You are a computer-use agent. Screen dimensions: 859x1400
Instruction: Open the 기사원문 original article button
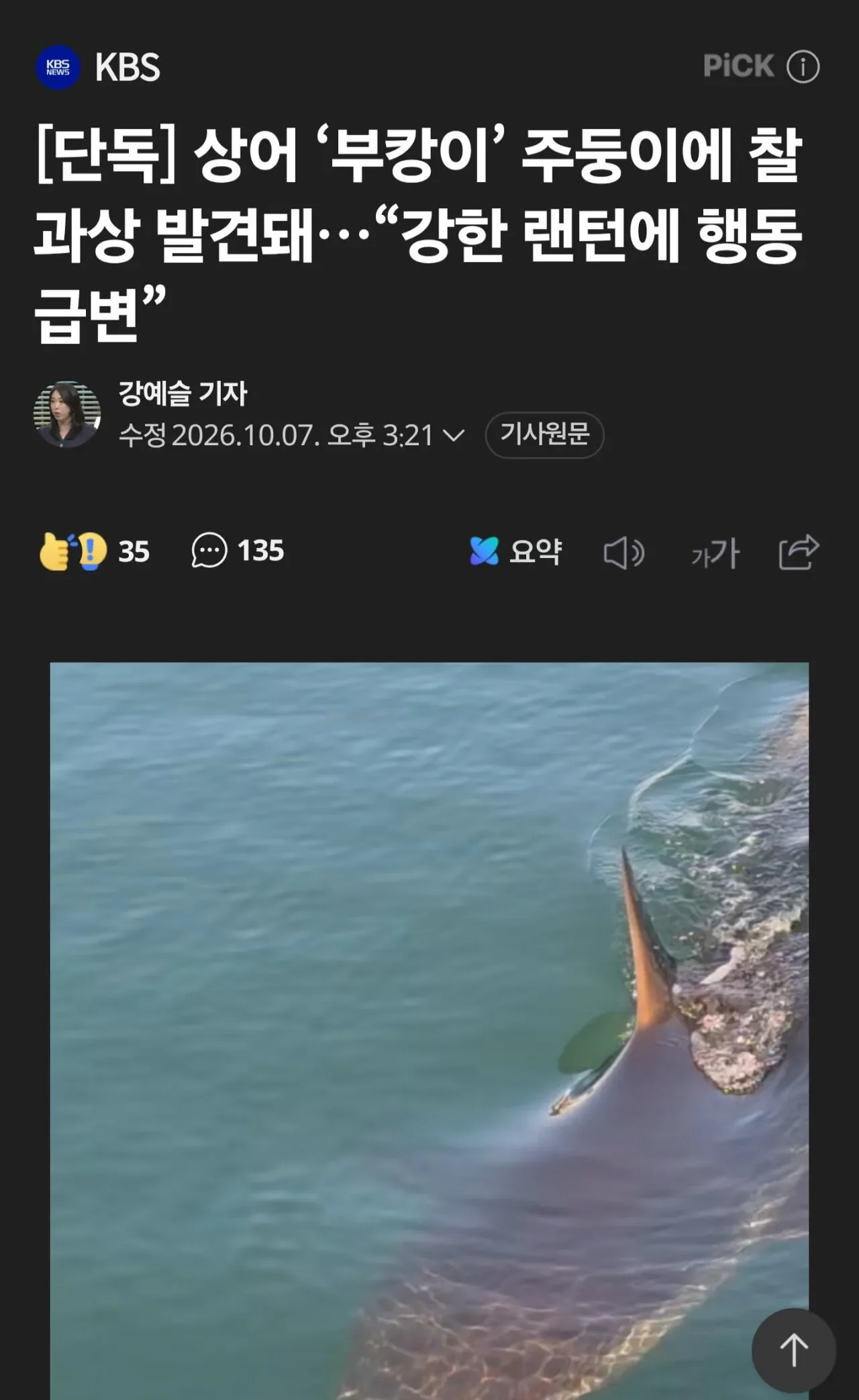tap(544, 434)
